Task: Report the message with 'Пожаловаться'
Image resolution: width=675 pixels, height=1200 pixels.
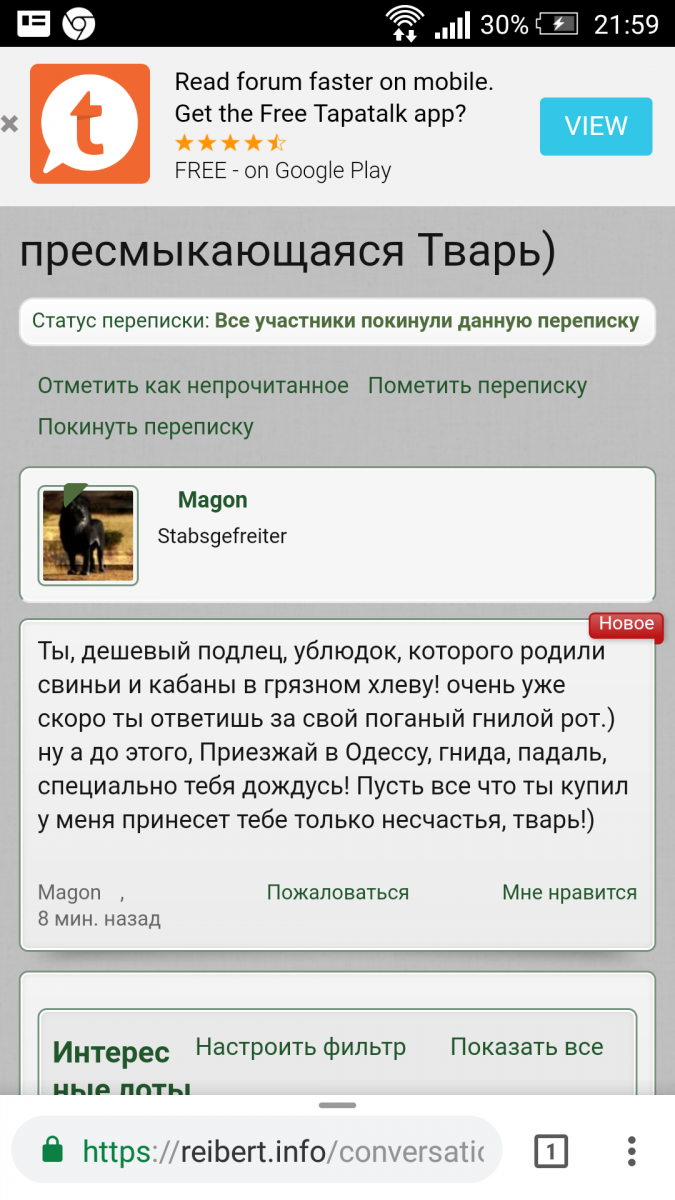Action: tap(337, 893)
